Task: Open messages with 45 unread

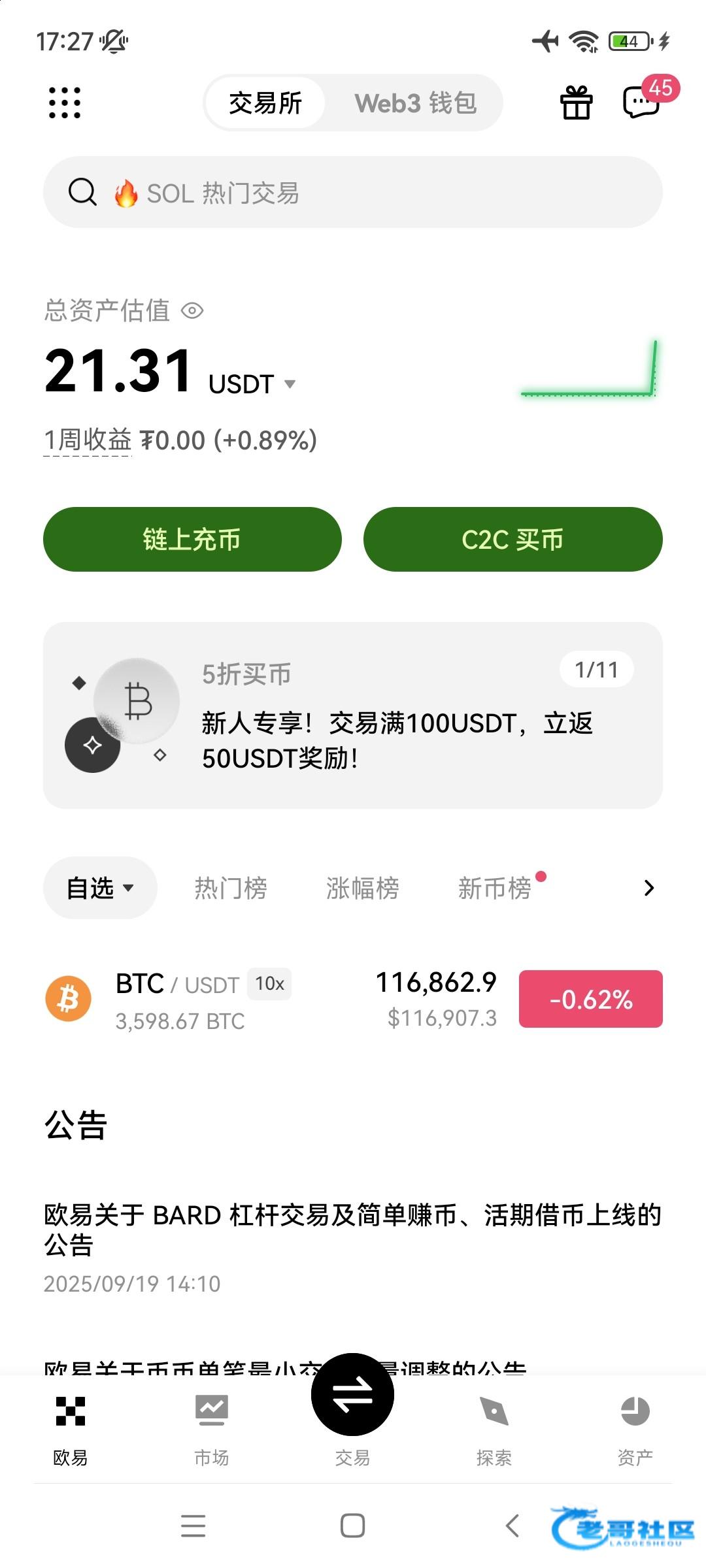Action: 642,102
